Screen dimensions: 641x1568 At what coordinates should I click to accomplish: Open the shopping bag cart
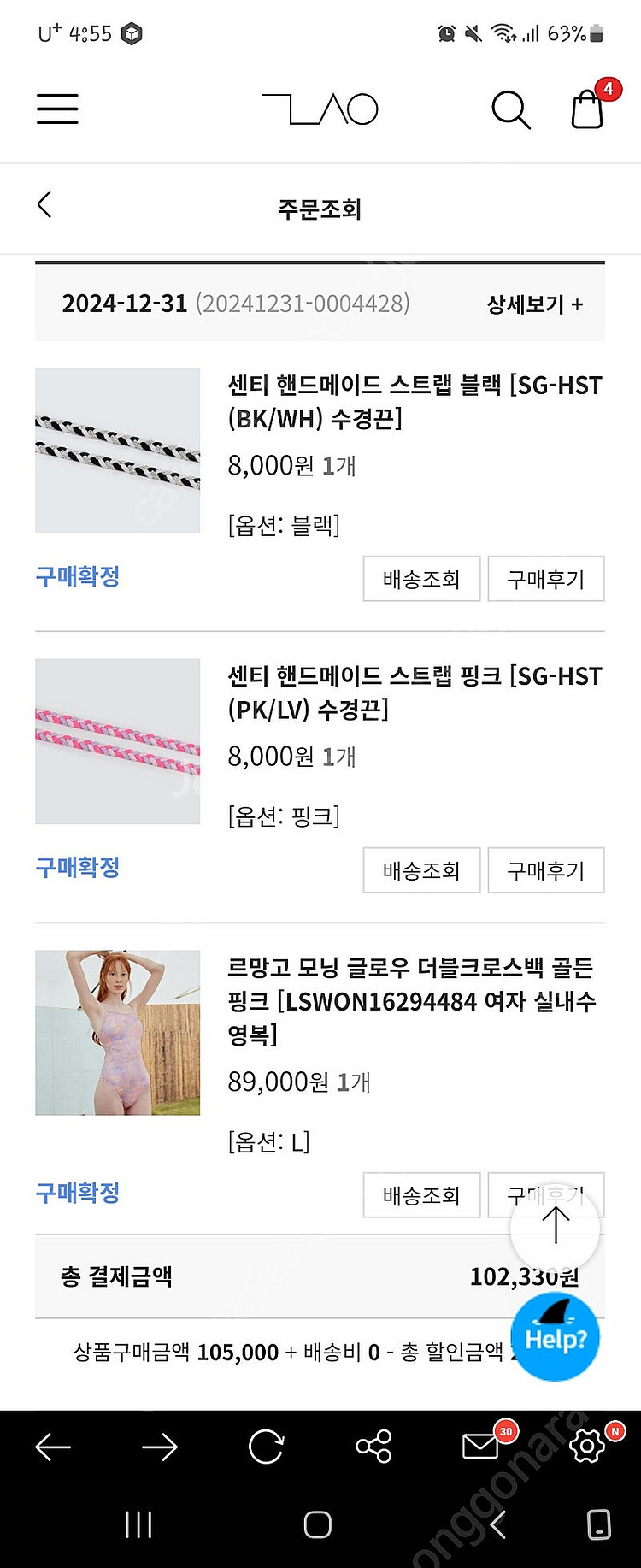[587, 109]
